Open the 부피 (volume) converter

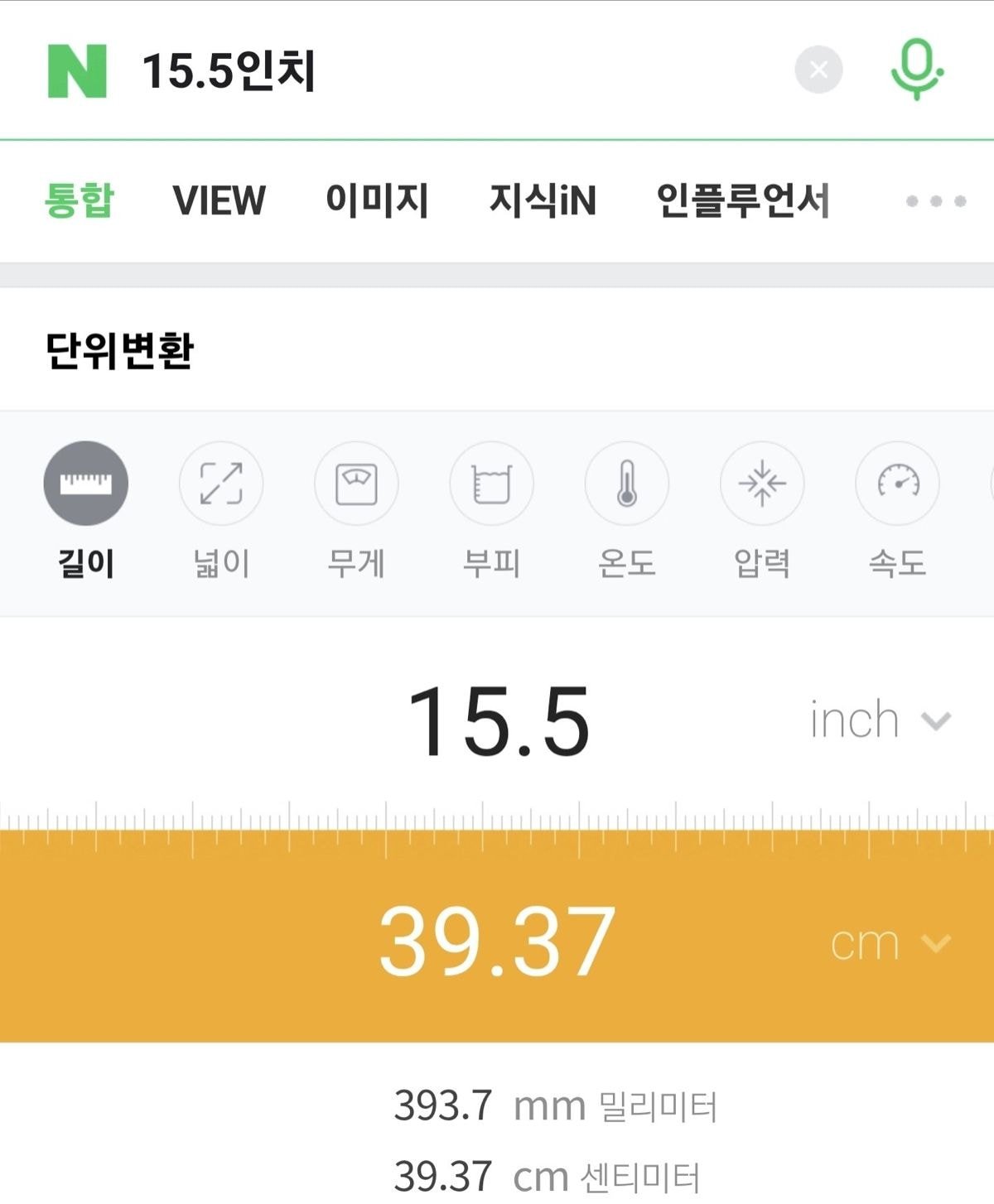click(491, 483)
